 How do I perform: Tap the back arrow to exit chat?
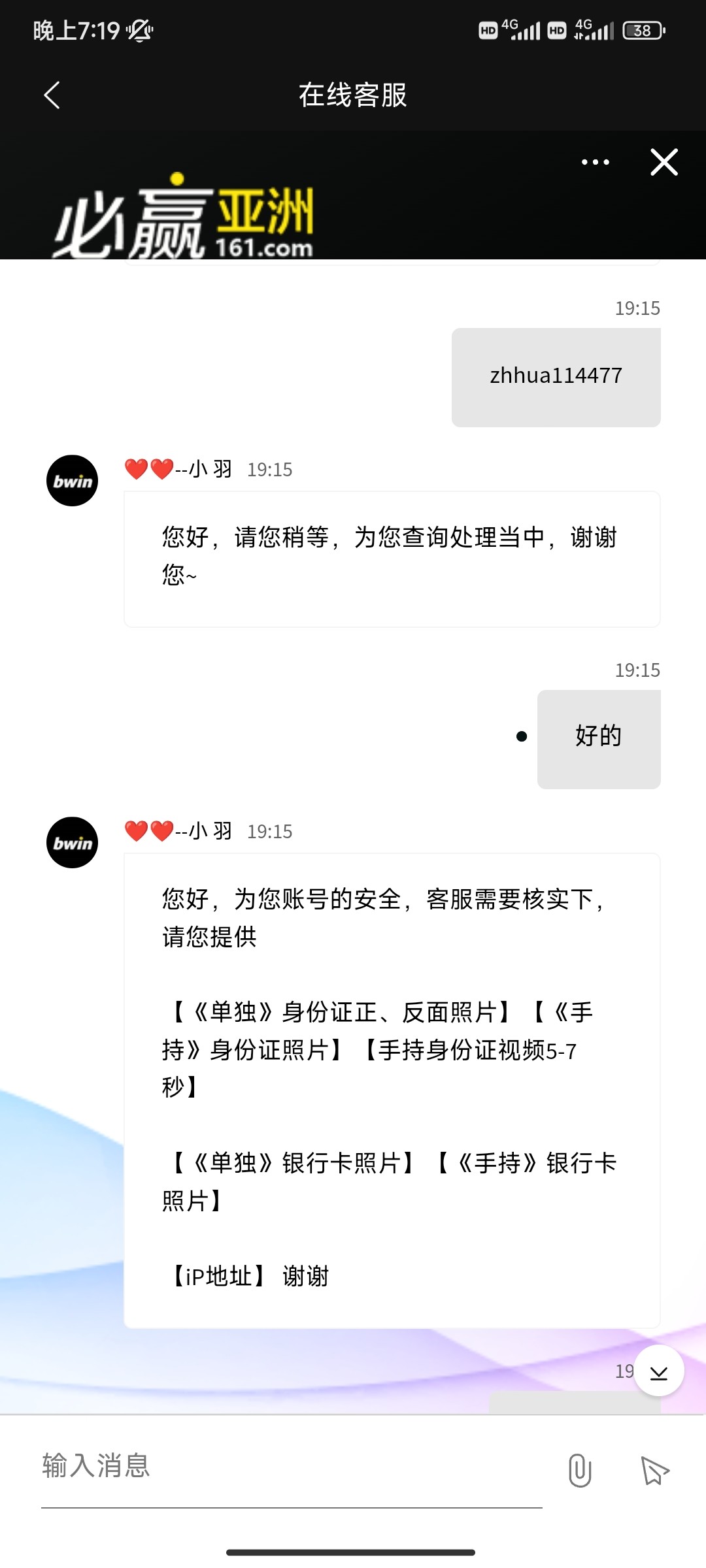click(52, 95)
